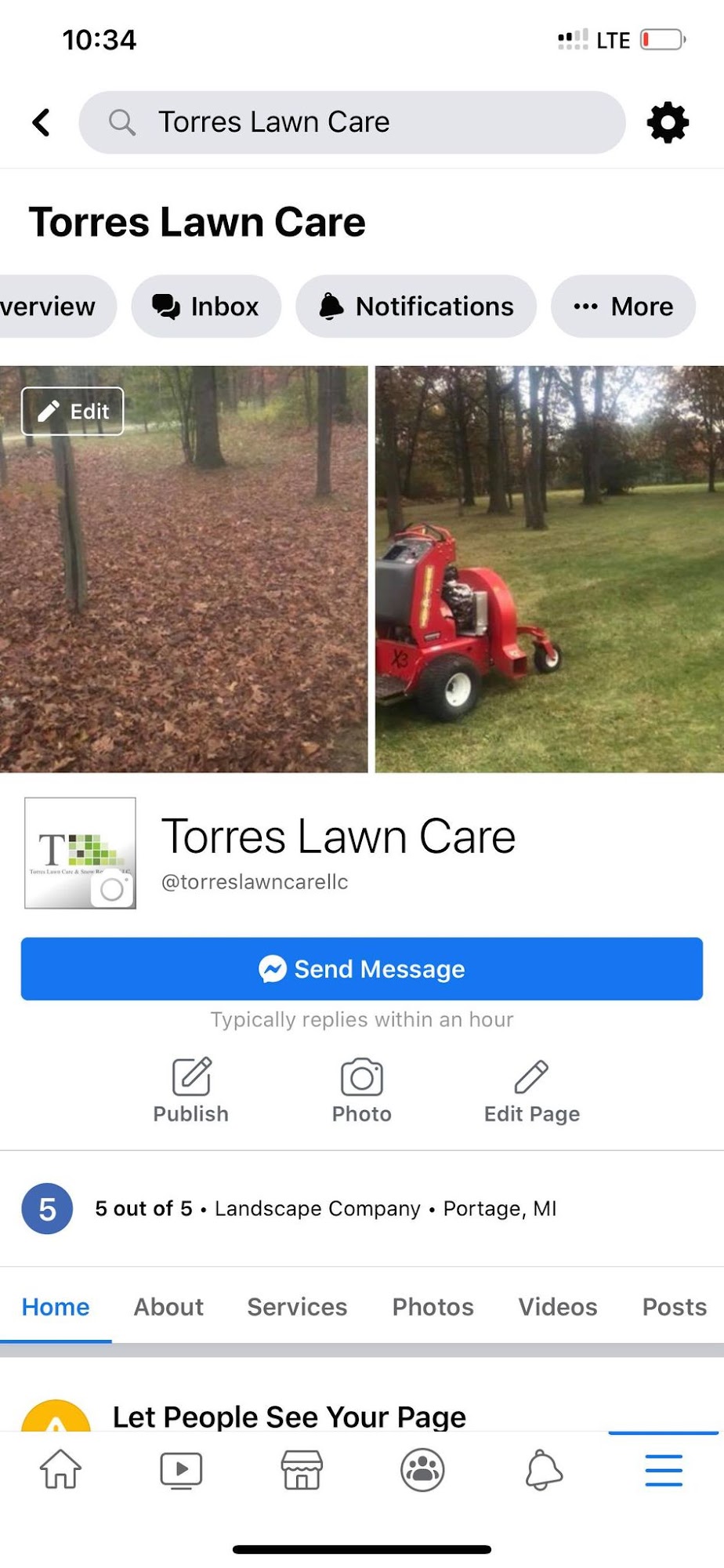
Task: Open the Notifications chip
Action: 416,307
